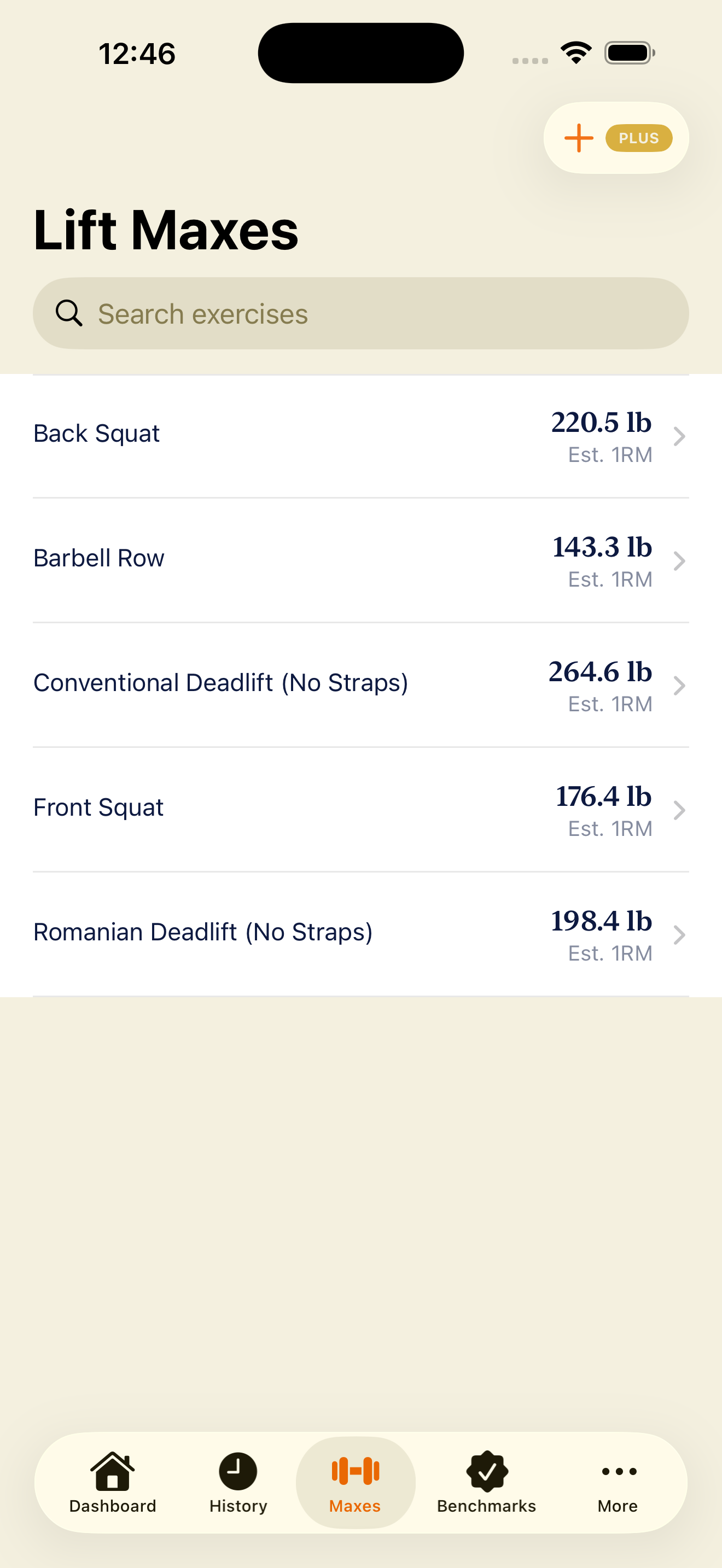Screen dimensions: 722x1568
Task: Tap the battery indicator
Action: 629,52
